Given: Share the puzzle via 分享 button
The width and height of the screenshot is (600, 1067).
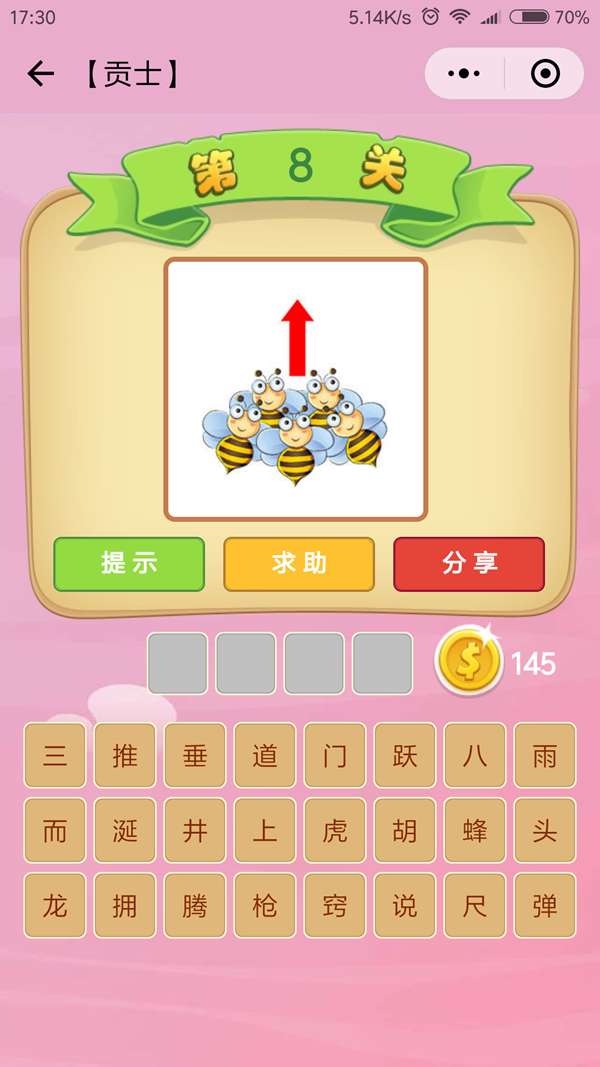Looking at the screenshot, I should click(469, 564).
